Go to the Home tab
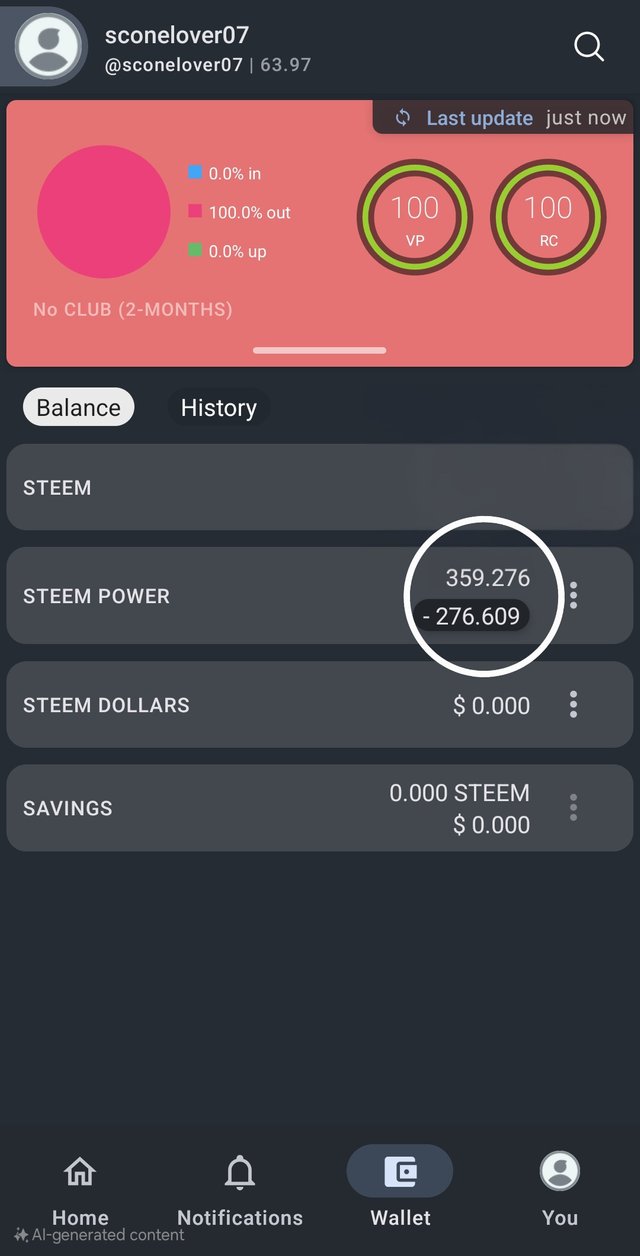This screenshot has width=640, height=1256. 80,1190
